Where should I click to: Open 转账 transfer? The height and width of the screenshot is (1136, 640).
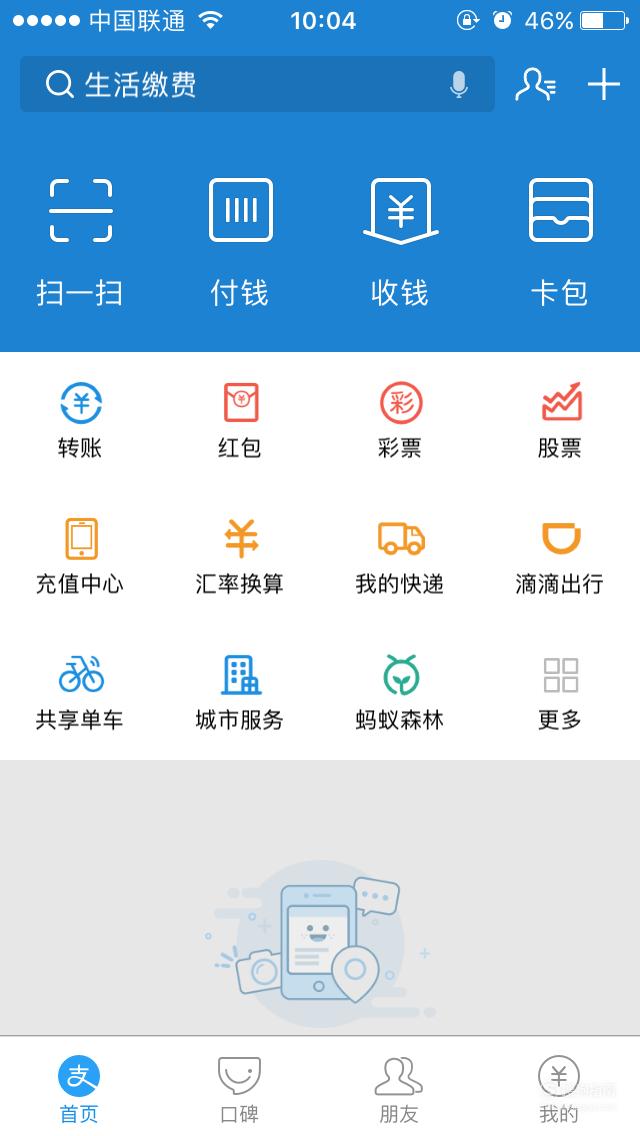80,420
